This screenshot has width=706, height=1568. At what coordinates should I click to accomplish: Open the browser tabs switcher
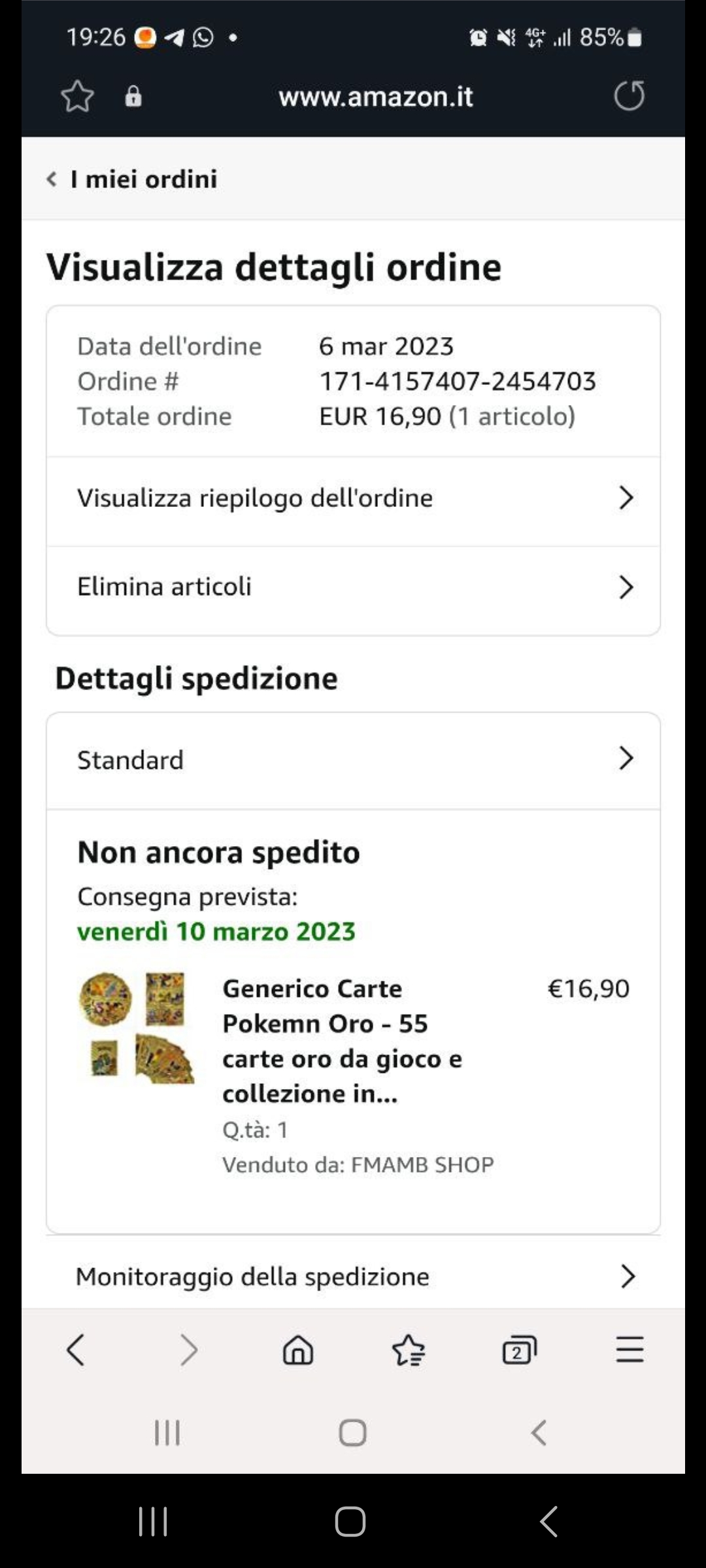tap(519, 1350)
